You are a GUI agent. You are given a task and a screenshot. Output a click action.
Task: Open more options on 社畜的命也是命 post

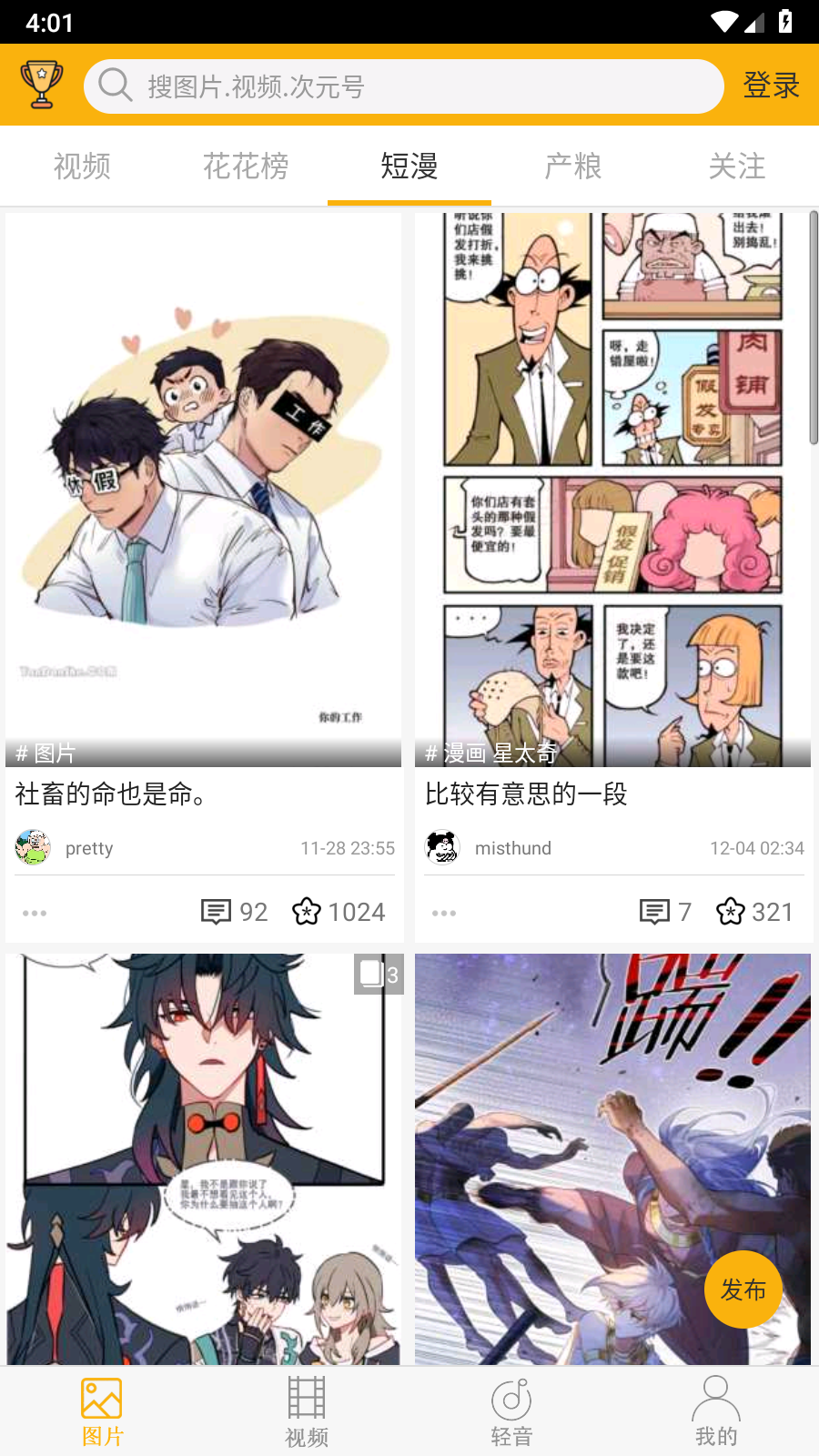35,913
